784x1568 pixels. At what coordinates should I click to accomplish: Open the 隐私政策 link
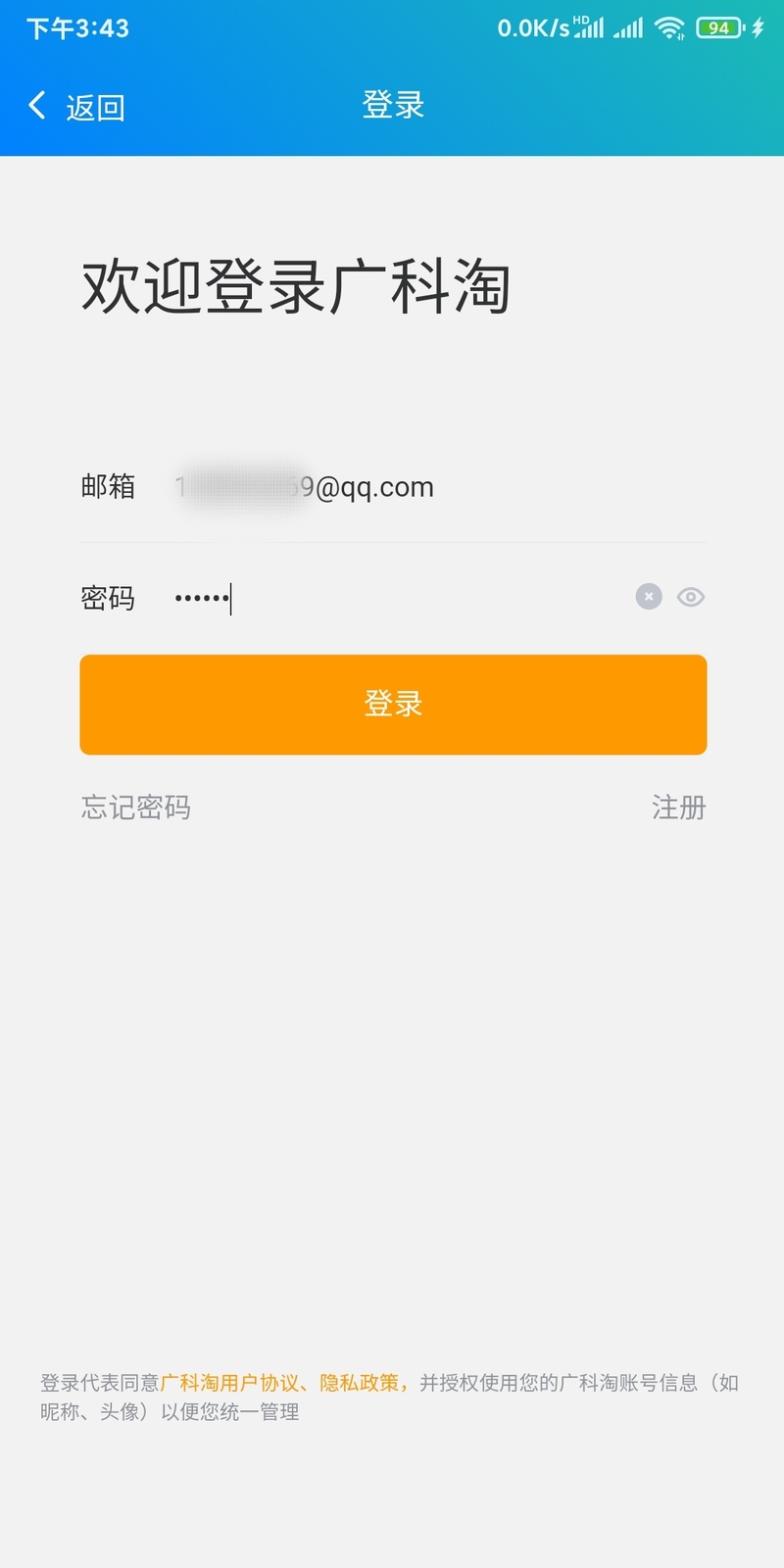(360, 1383)
